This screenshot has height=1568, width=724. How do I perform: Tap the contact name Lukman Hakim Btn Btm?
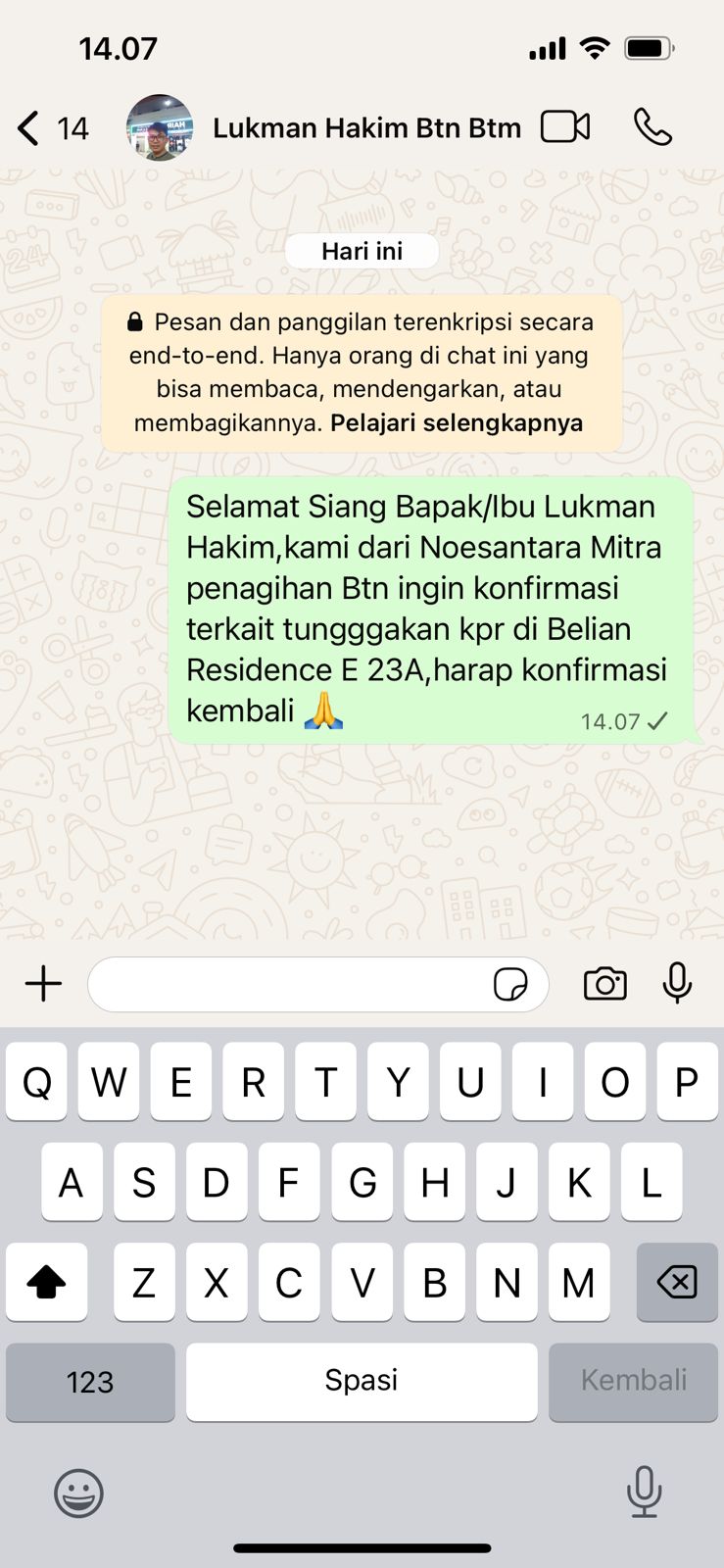[367, 126]
